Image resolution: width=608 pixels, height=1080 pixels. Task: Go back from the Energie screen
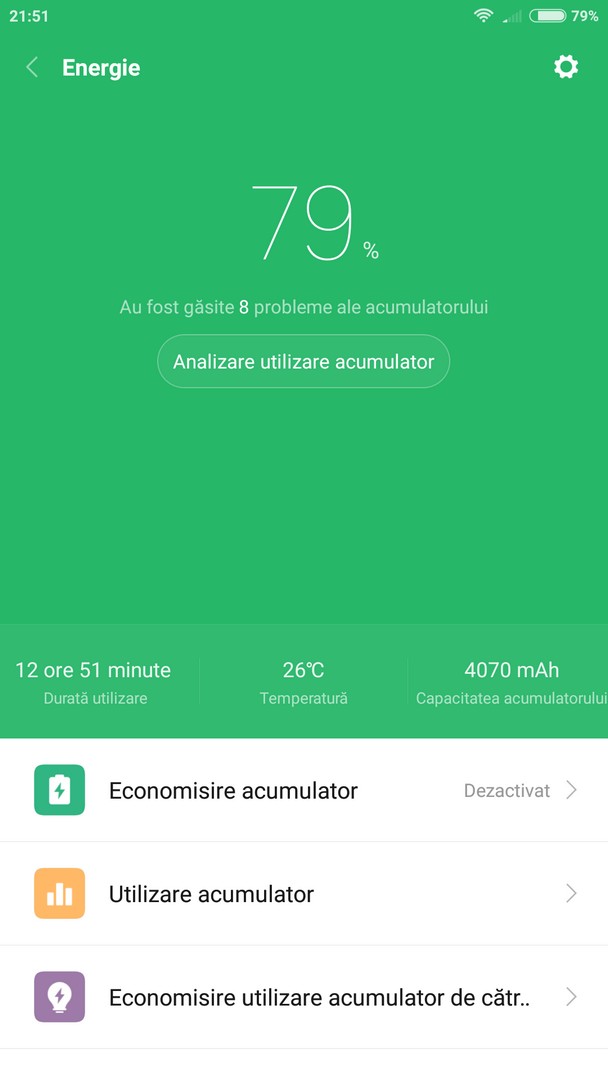point(32,68)
